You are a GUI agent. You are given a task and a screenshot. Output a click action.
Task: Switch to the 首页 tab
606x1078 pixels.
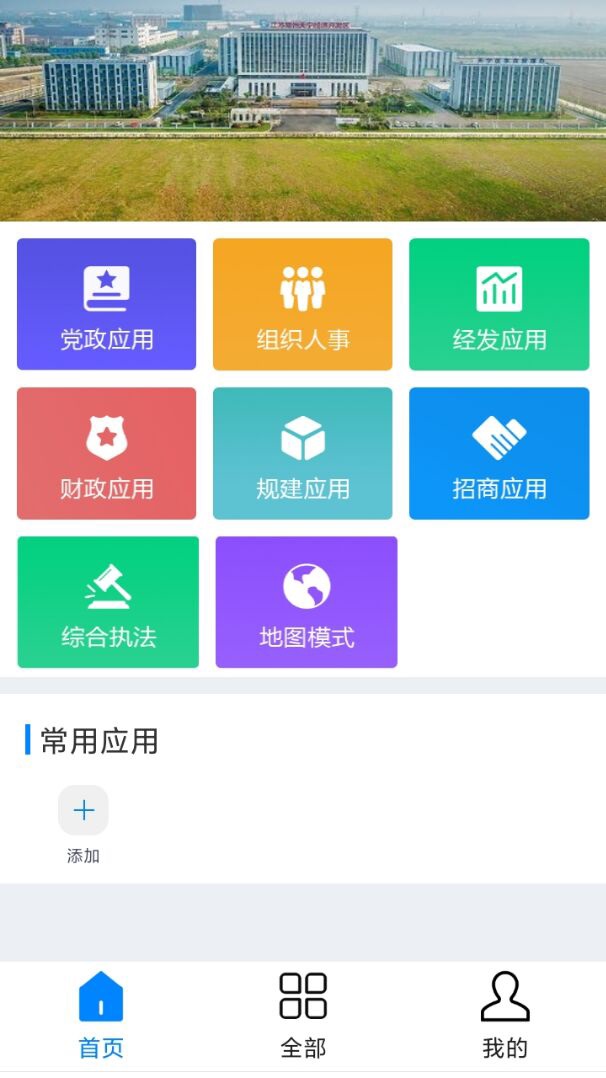point(101,1015)
